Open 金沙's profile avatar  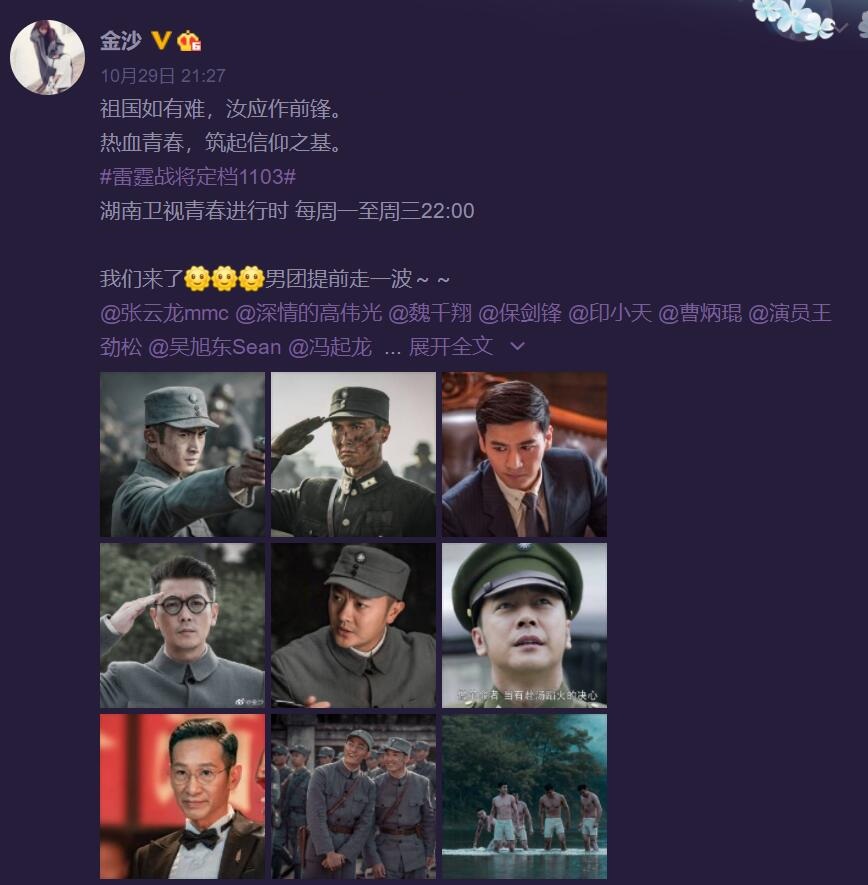[x=47, y=57]
